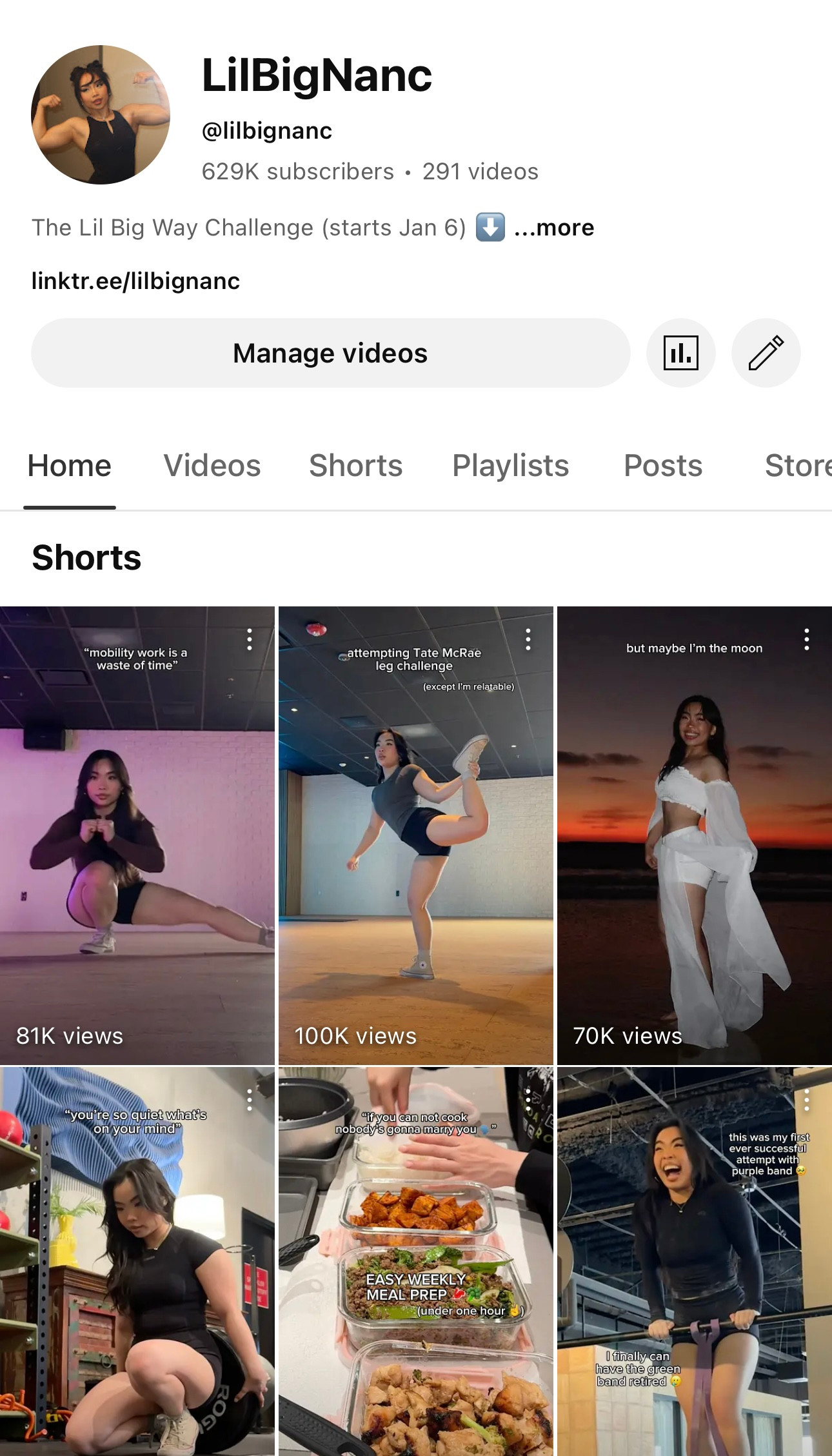Screen dimensions: 832x1456
Task: Click the pencil edit icon
Action: coord(766,353)
